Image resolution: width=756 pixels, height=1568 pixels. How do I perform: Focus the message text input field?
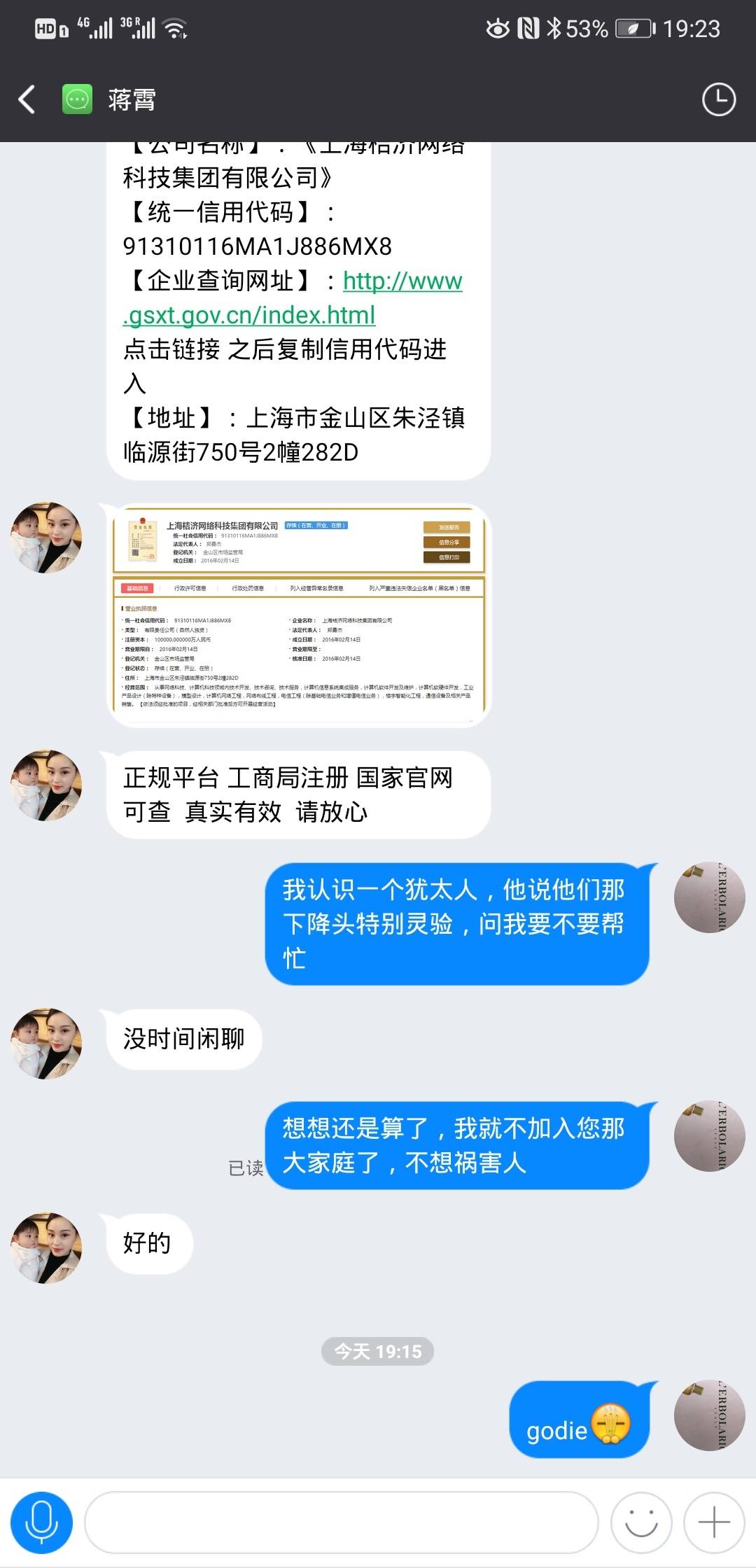tap(341, 1522)
